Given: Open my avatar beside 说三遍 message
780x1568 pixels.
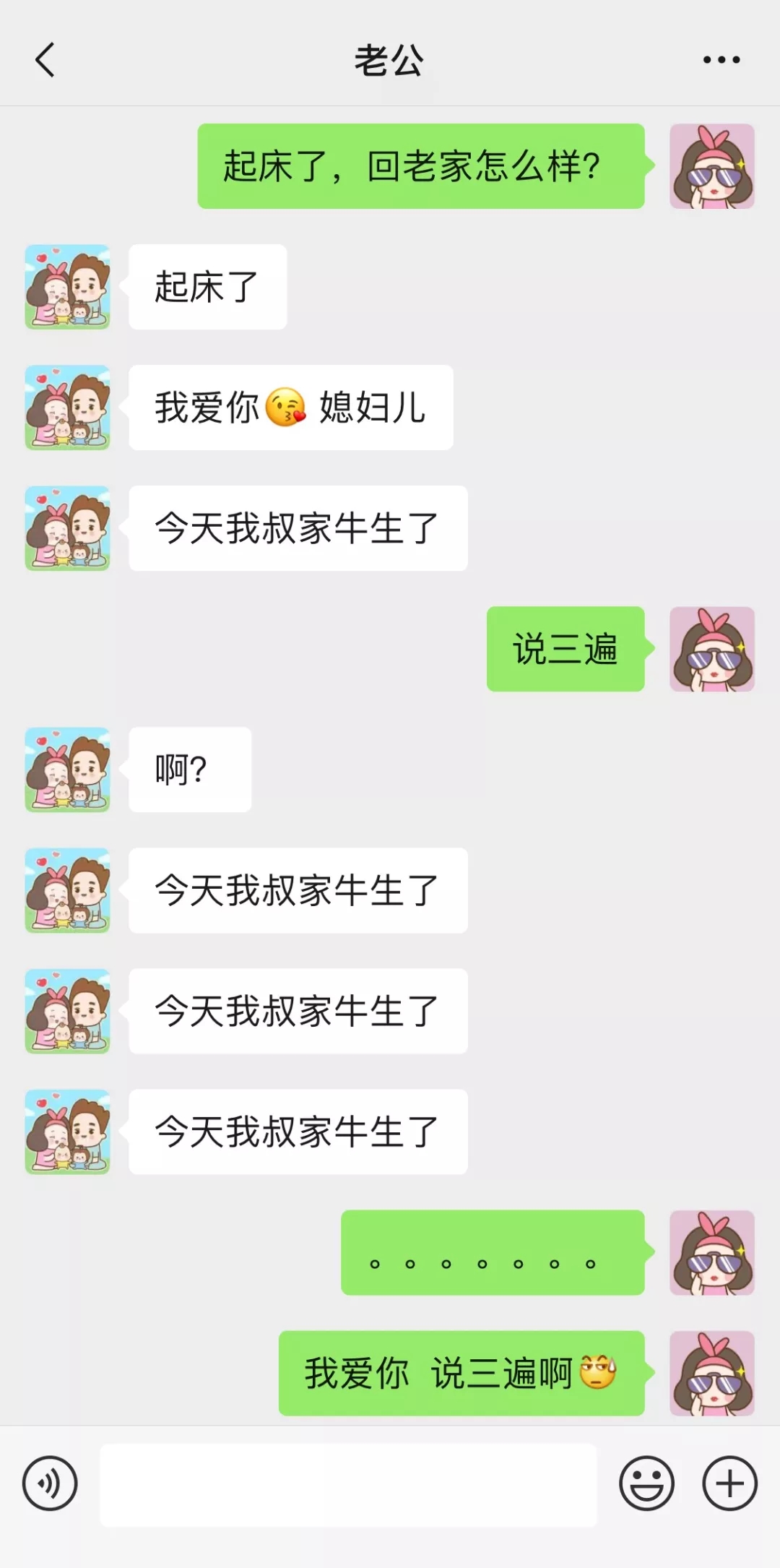Looking at the screenshot, I should pos(711,649).
